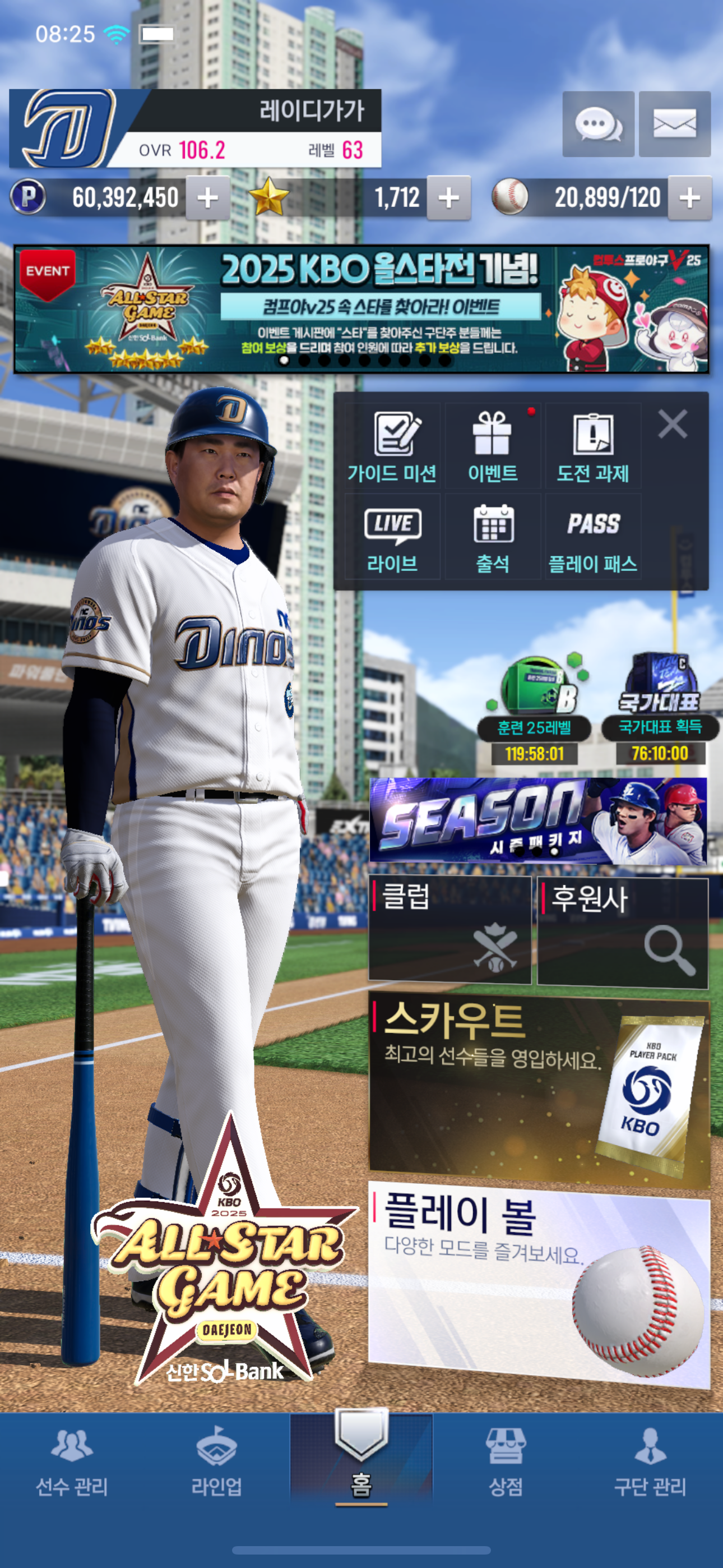Check 출석 attendance calendar

click(492, 537)
